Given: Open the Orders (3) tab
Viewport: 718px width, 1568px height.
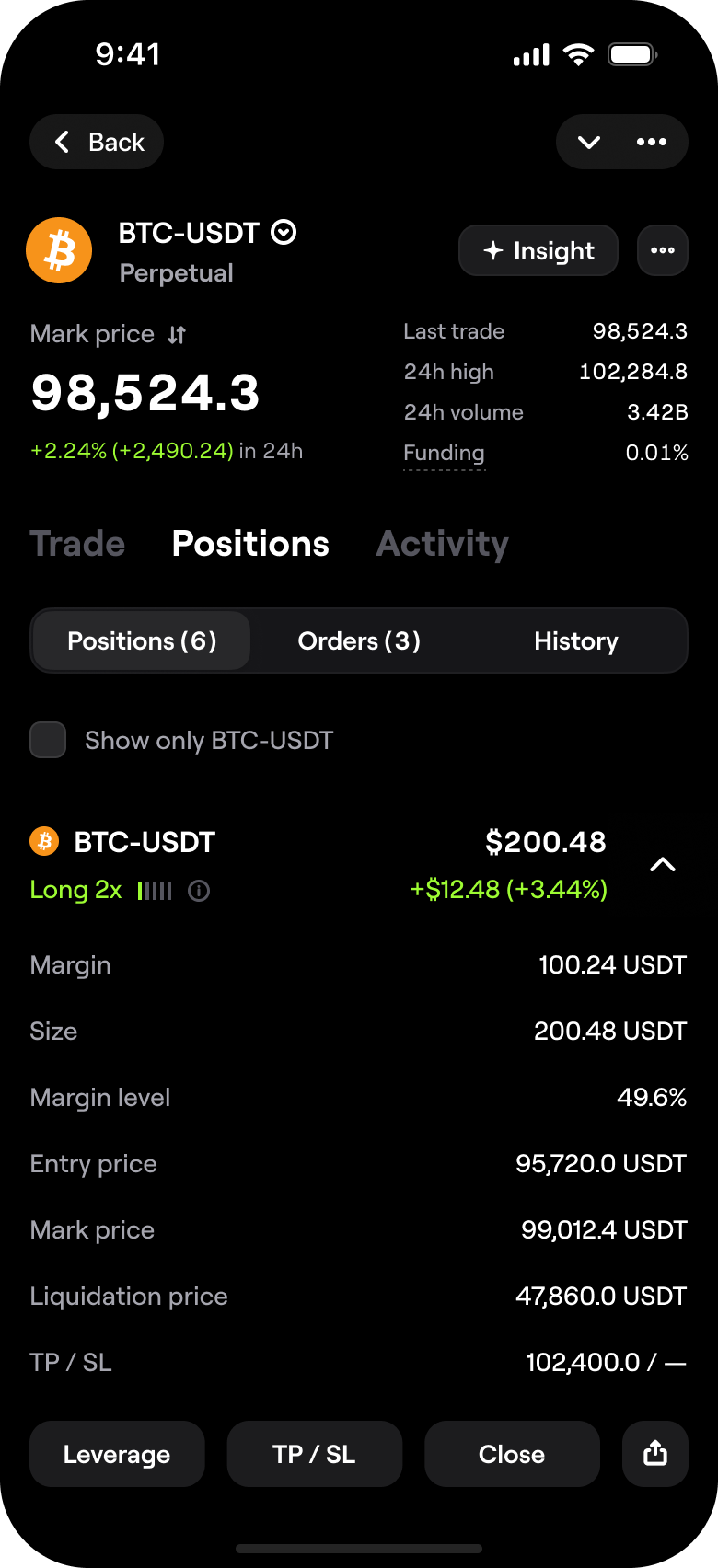Looking at the screenshot, I should [x=359, y=640].
